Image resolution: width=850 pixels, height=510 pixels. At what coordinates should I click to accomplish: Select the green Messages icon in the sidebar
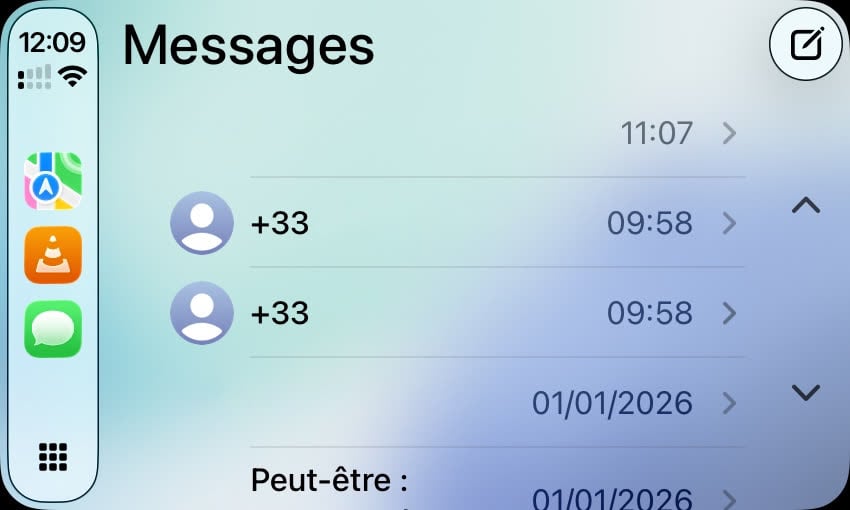click(53, 329)
